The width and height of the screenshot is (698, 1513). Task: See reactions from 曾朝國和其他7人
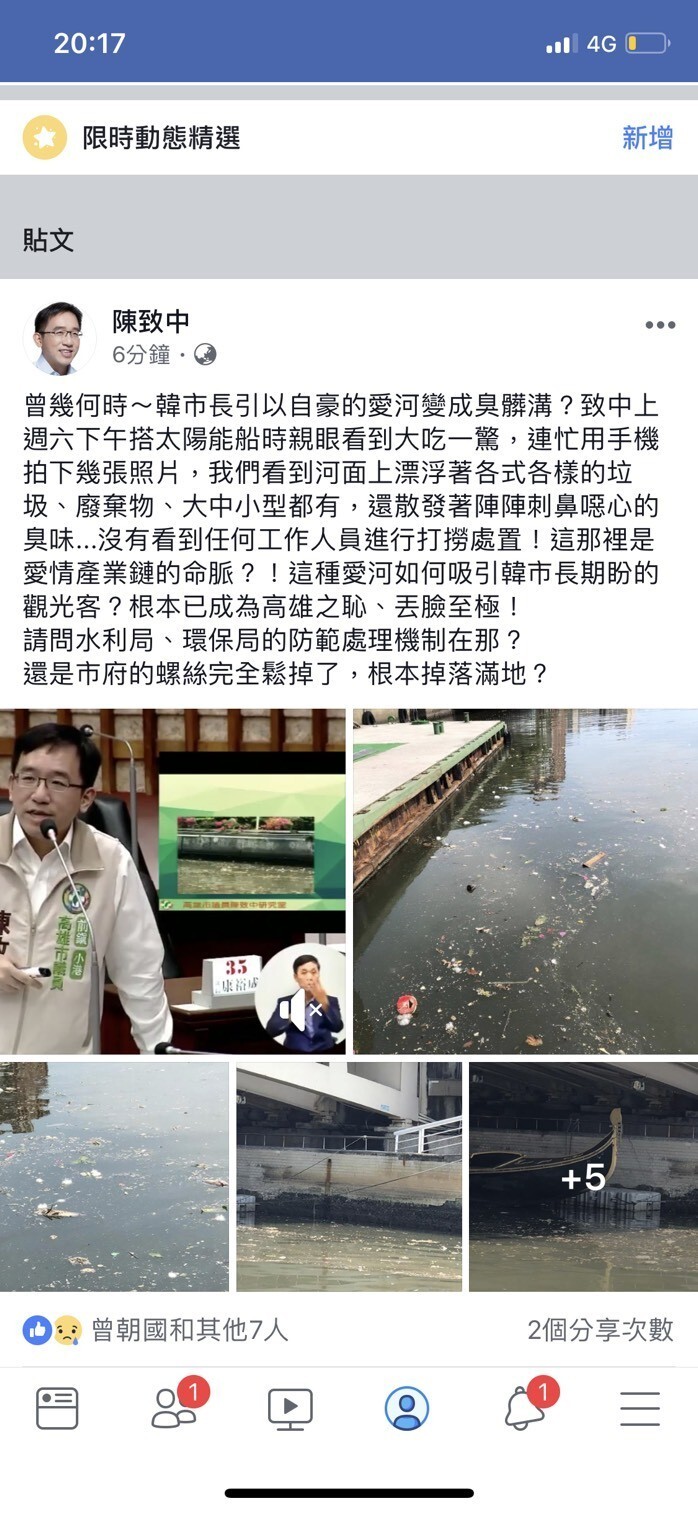pyautogui.click(x=188, y=1329)
